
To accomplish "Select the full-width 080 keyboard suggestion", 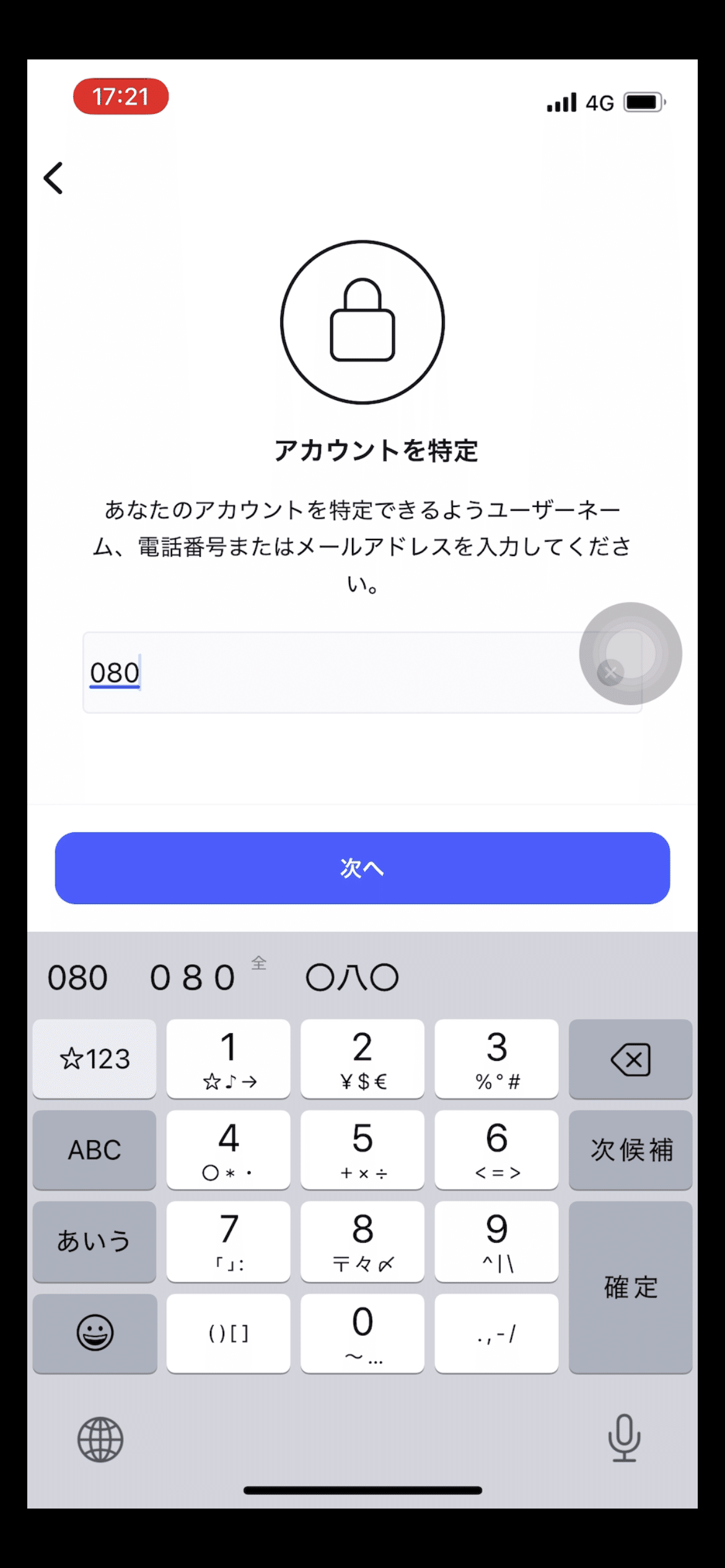I will tap(193, 978).
